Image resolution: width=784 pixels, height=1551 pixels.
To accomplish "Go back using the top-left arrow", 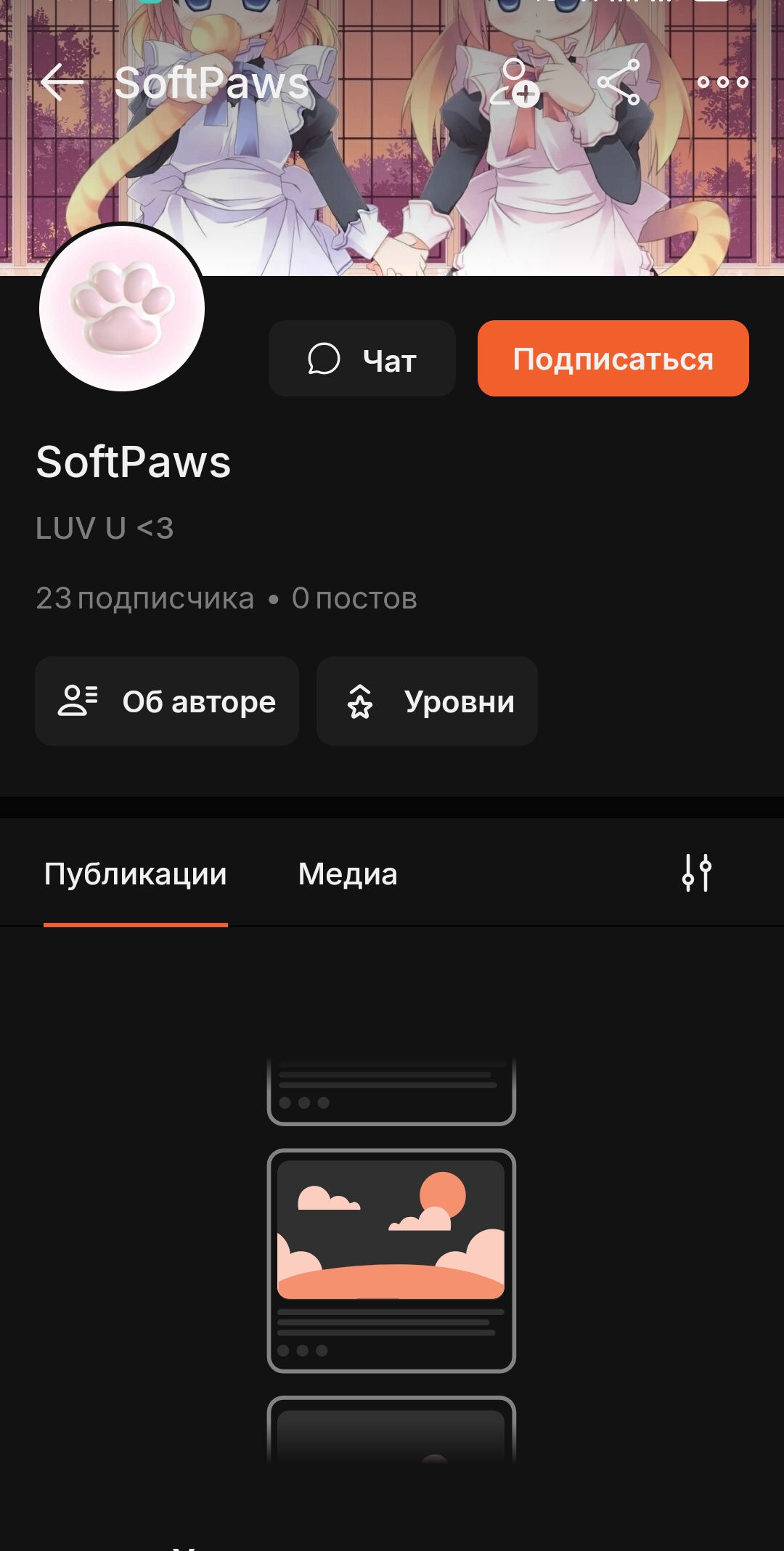I will coord(62,82).
